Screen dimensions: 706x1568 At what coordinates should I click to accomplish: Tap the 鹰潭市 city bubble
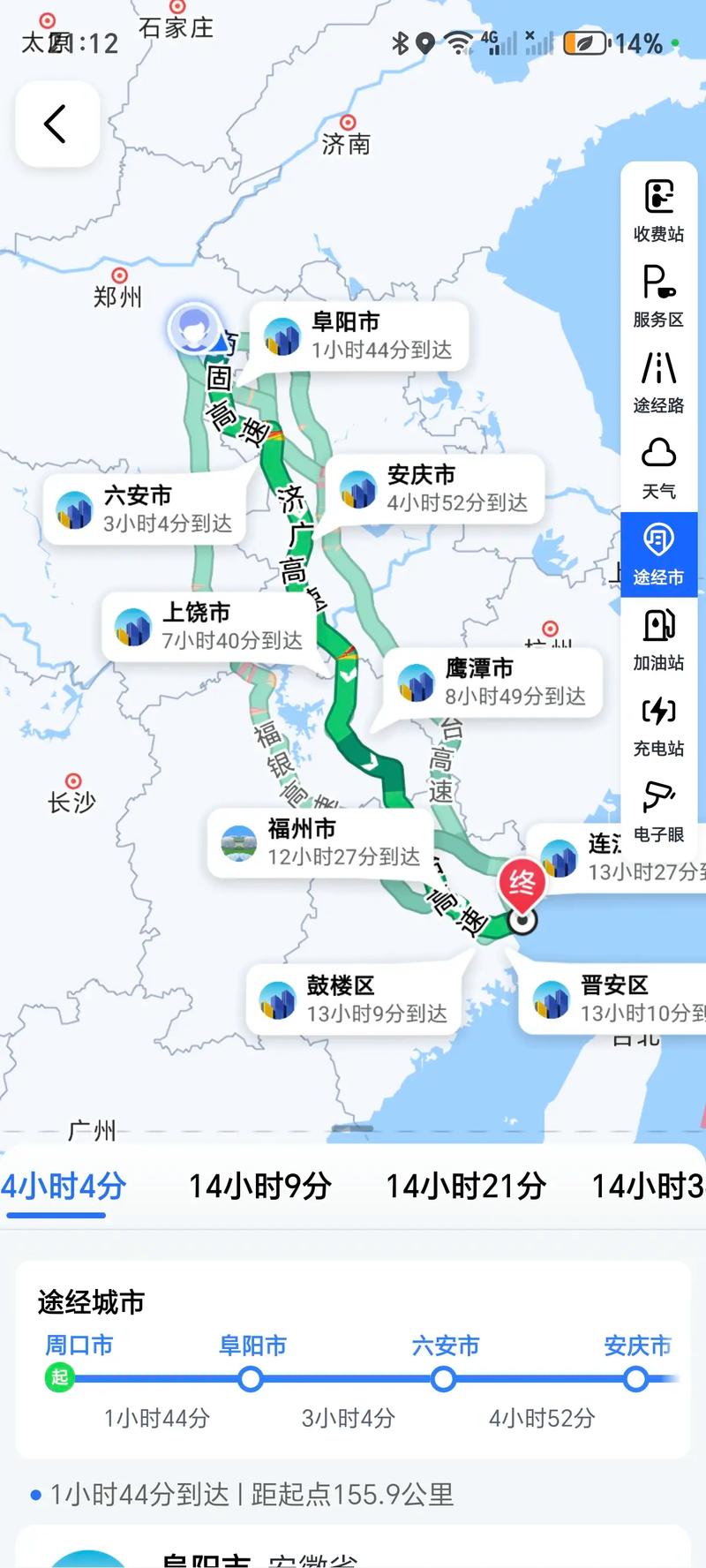[494, 680]
